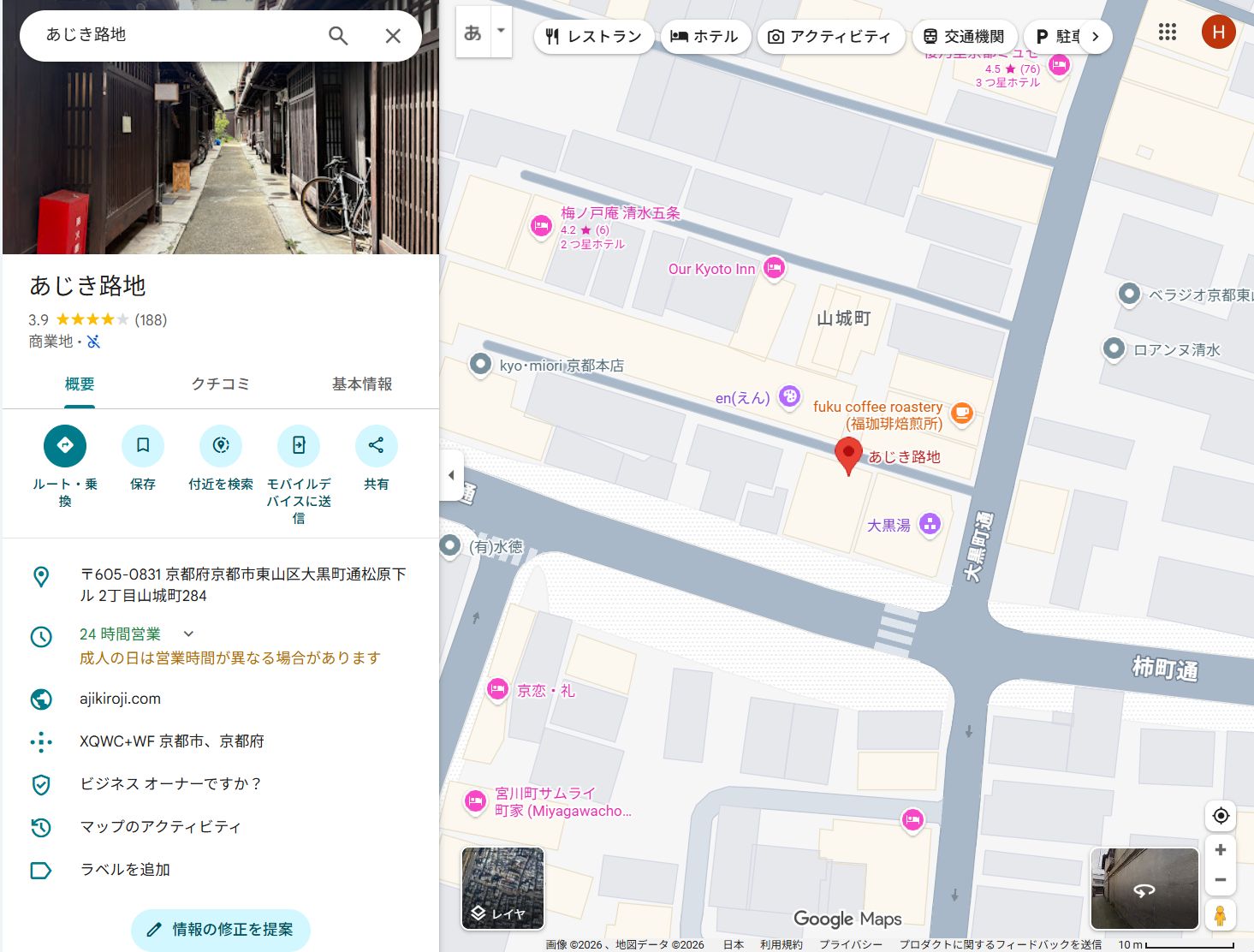
Task: Clear the search with the X button
Action: 393,35
